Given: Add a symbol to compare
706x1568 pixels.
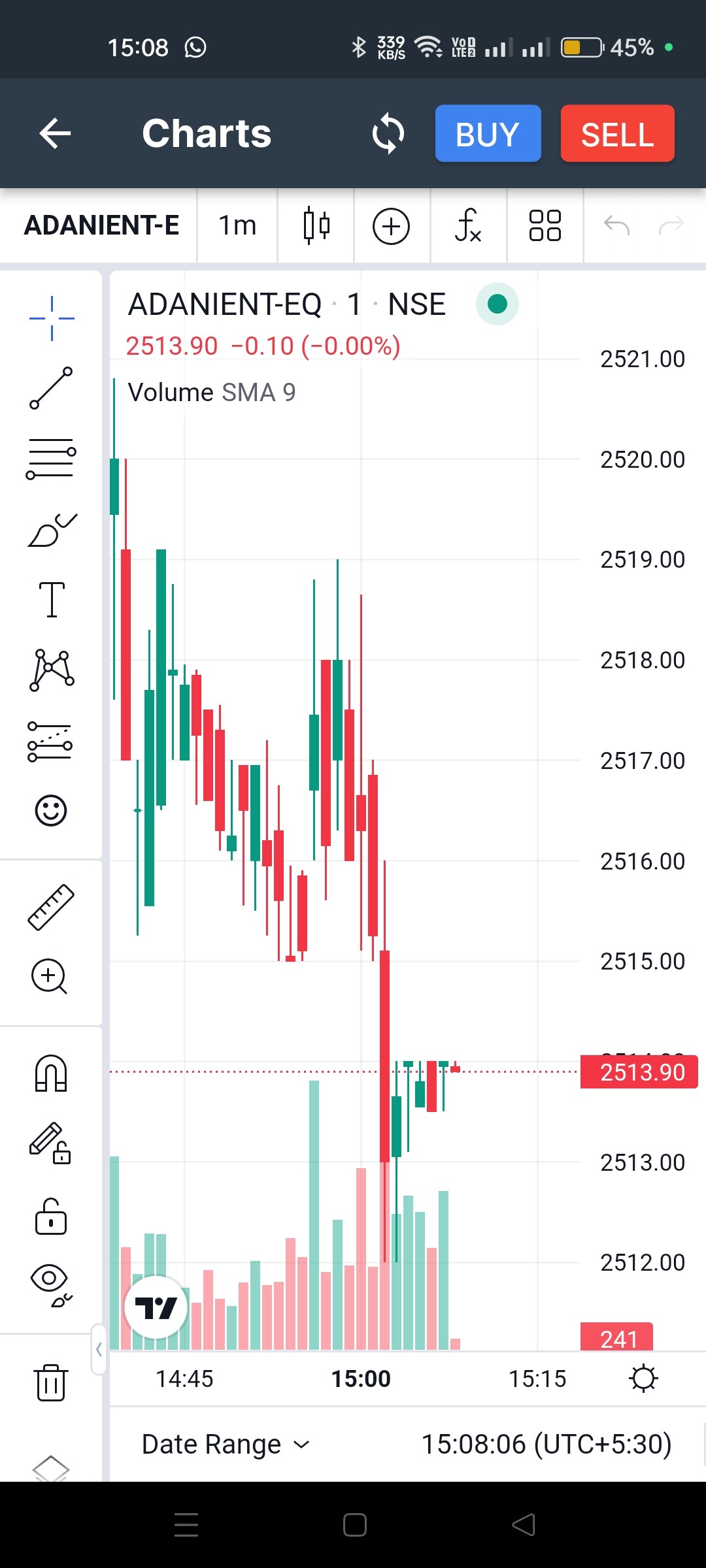Looking at the screenshot, I should pyautogui.click(x=391, y=226).
